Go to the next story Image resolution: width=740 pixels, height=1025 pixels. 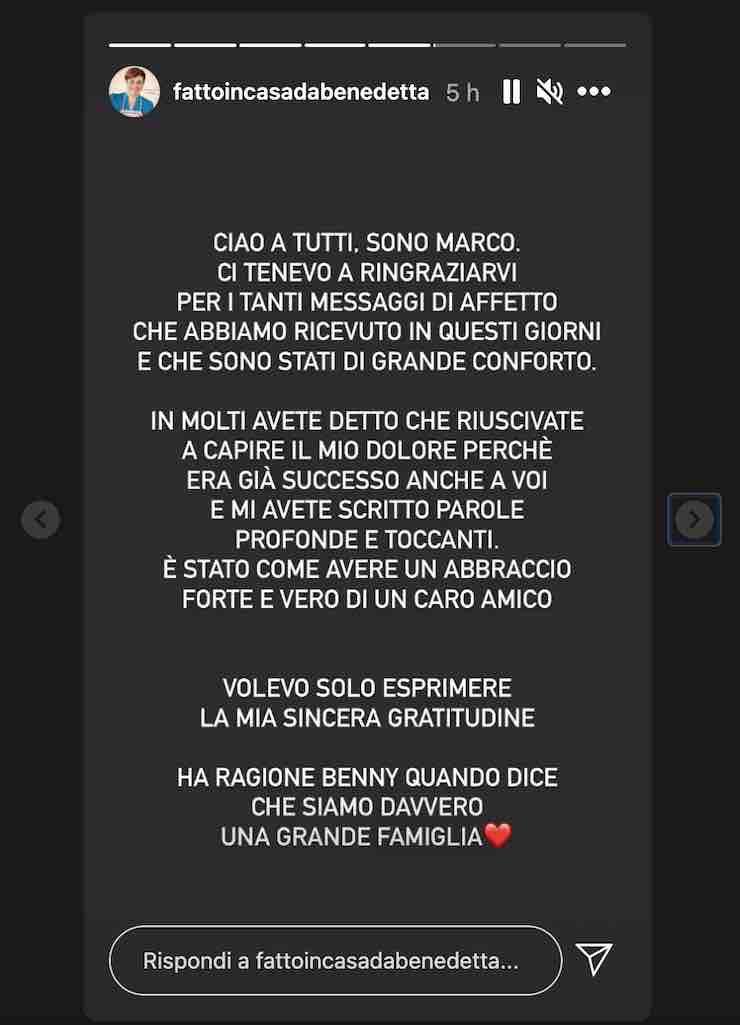pos(694,519)
